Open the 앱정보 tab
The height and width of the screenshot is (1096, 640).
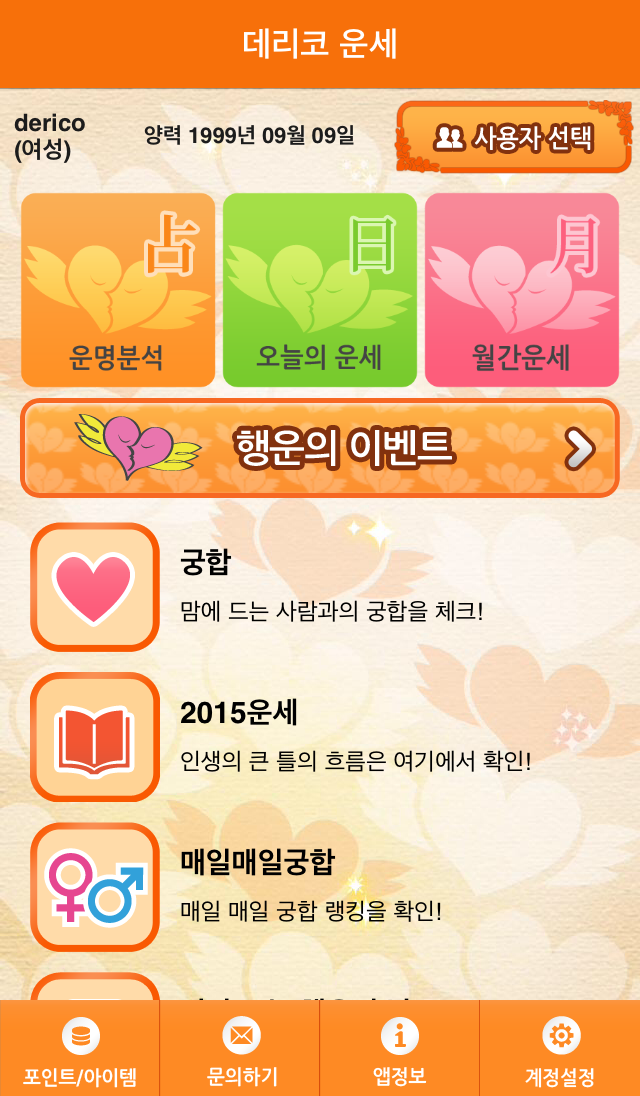[x=400, y=1050]
